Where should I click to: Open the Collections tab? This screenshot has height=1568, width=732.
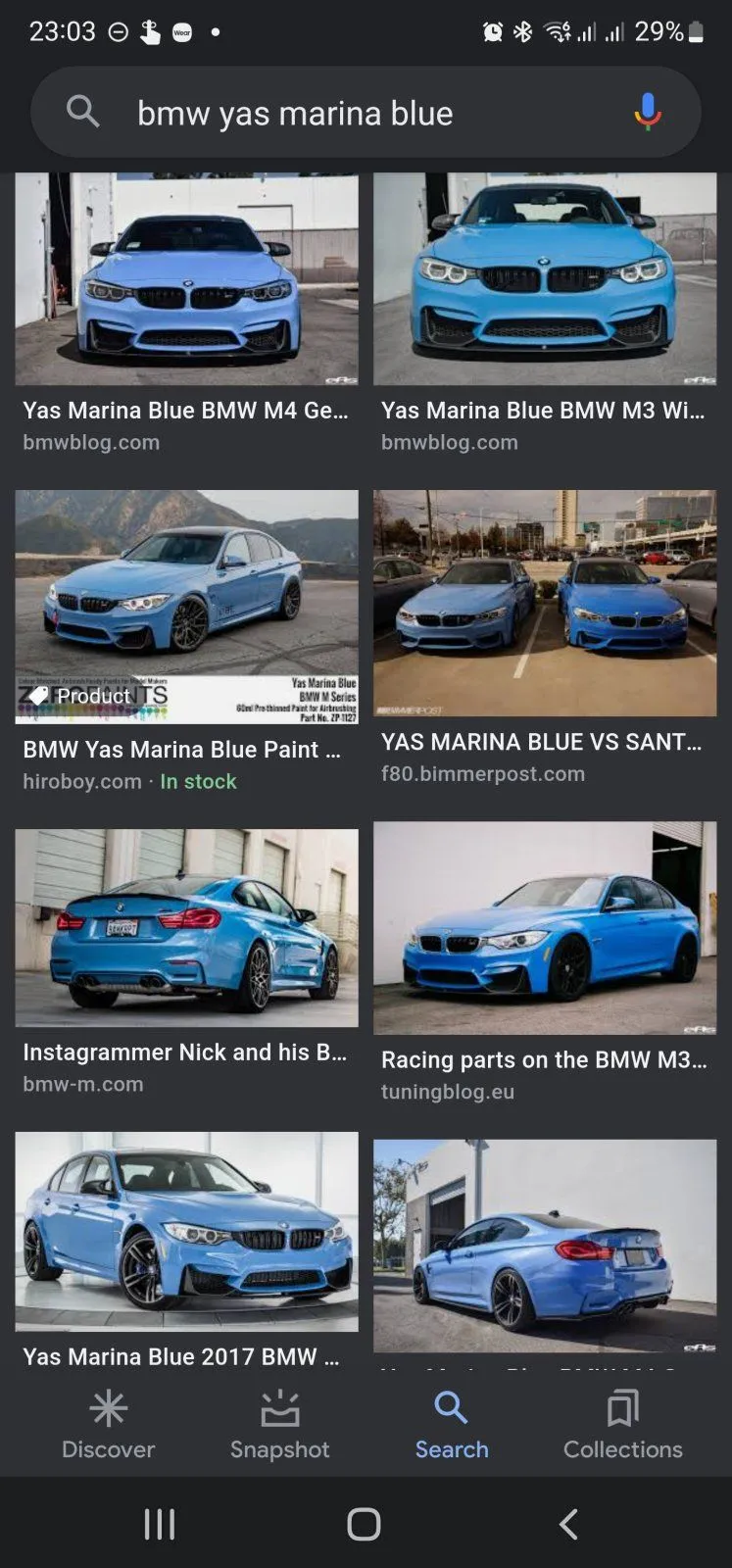[x=622, y=1425]
